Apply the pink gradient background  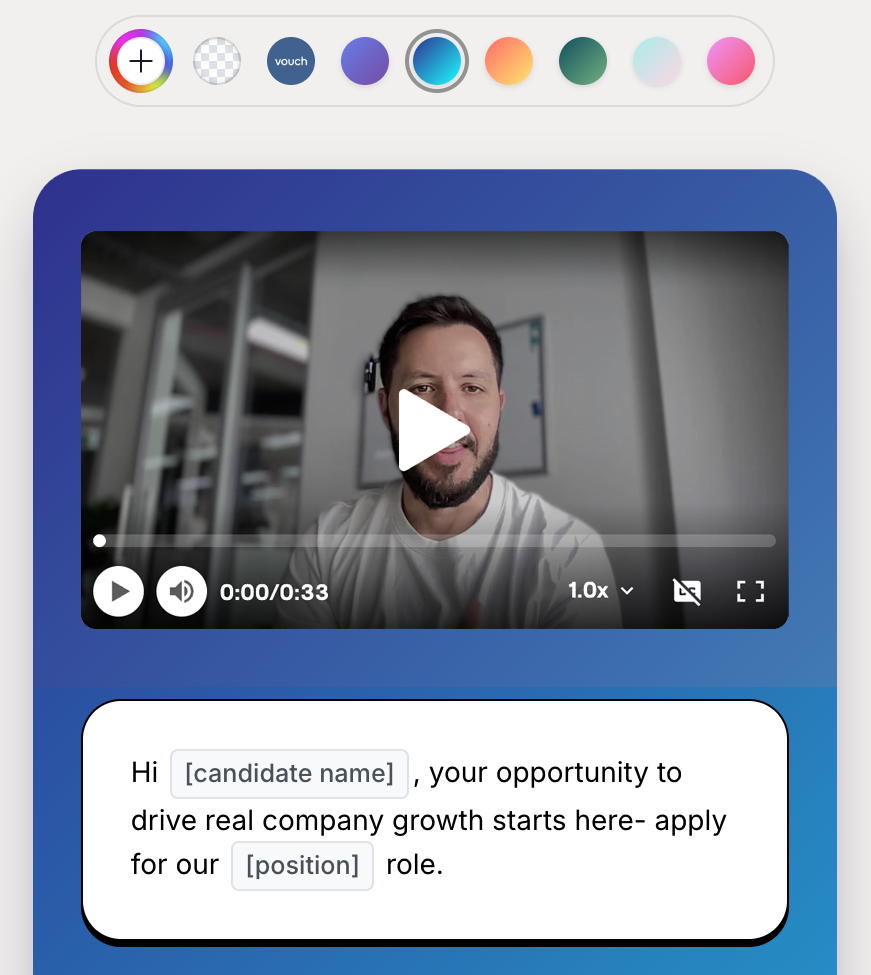click(731, 61)
